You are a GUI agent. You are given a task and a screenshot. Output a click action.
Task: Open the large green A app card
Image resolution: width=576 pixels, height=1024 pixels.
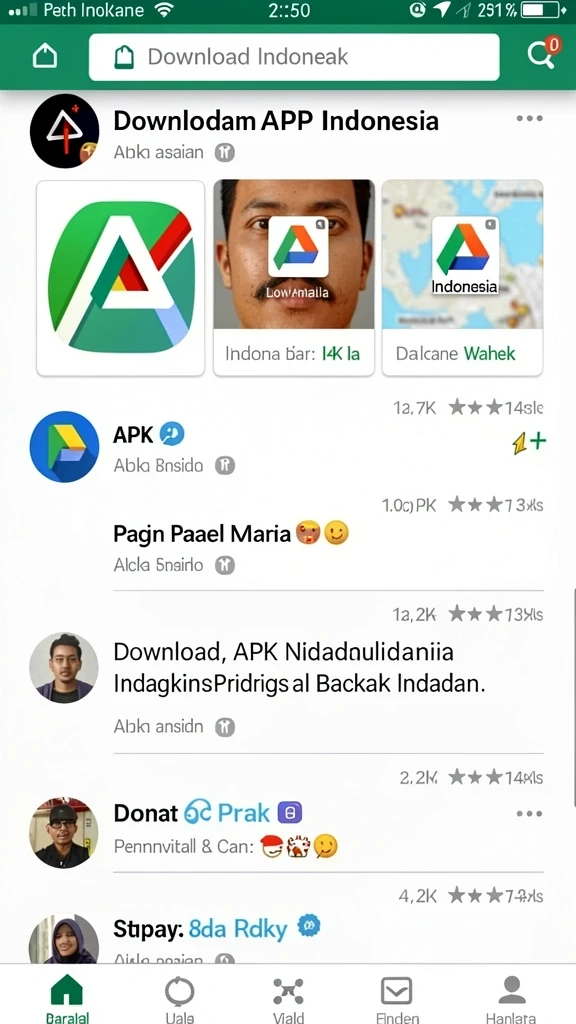pos(120,278)
